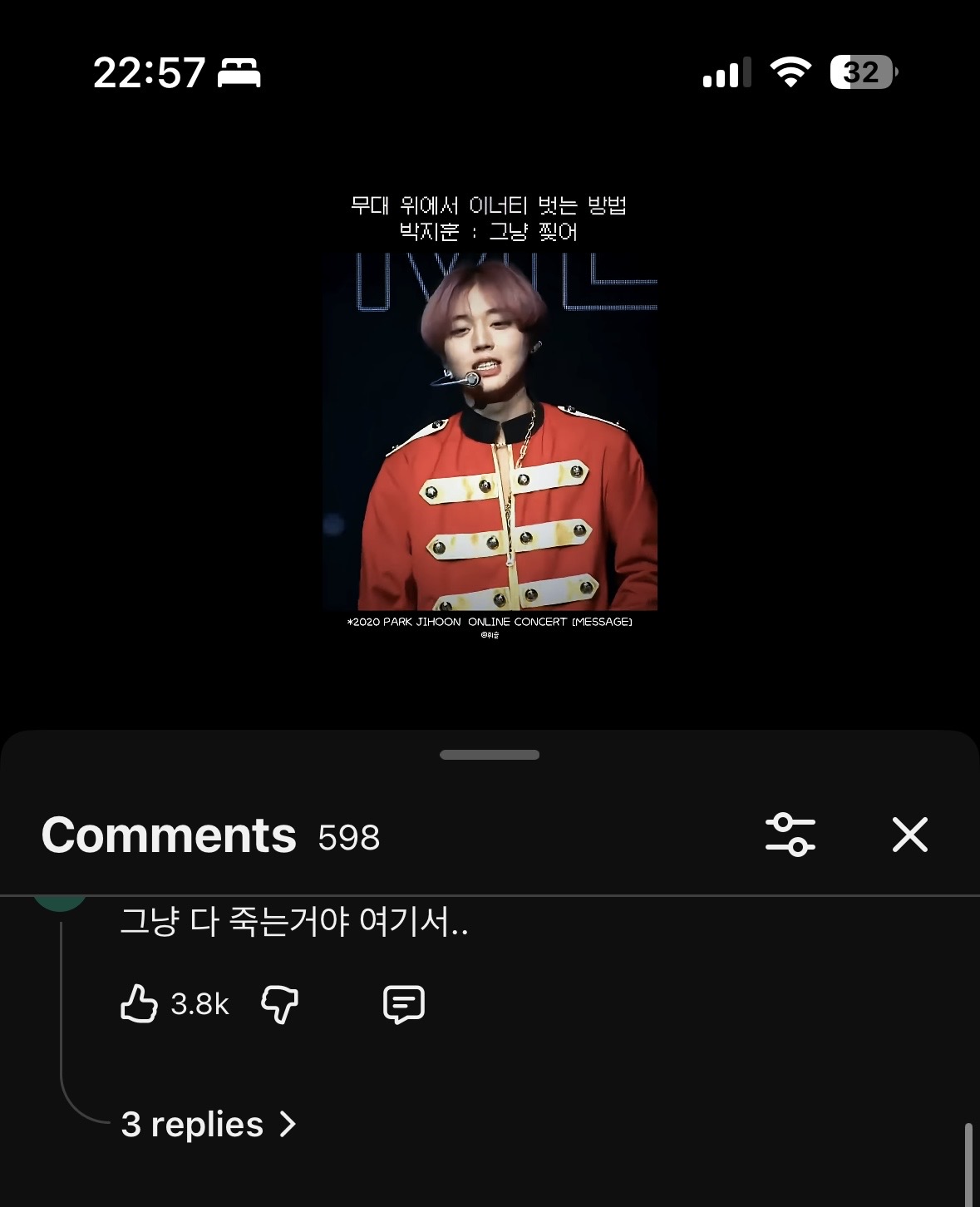Expand the 3 replies thread

[208, 1124]
